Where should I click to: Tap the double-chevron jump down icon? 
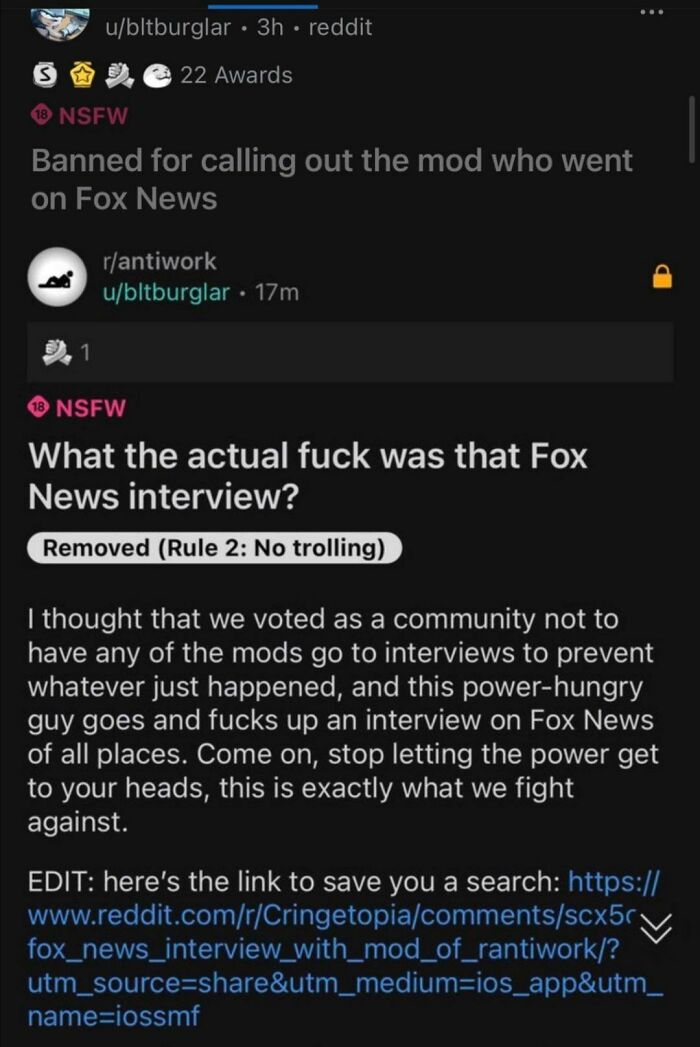tap(656, 927)
